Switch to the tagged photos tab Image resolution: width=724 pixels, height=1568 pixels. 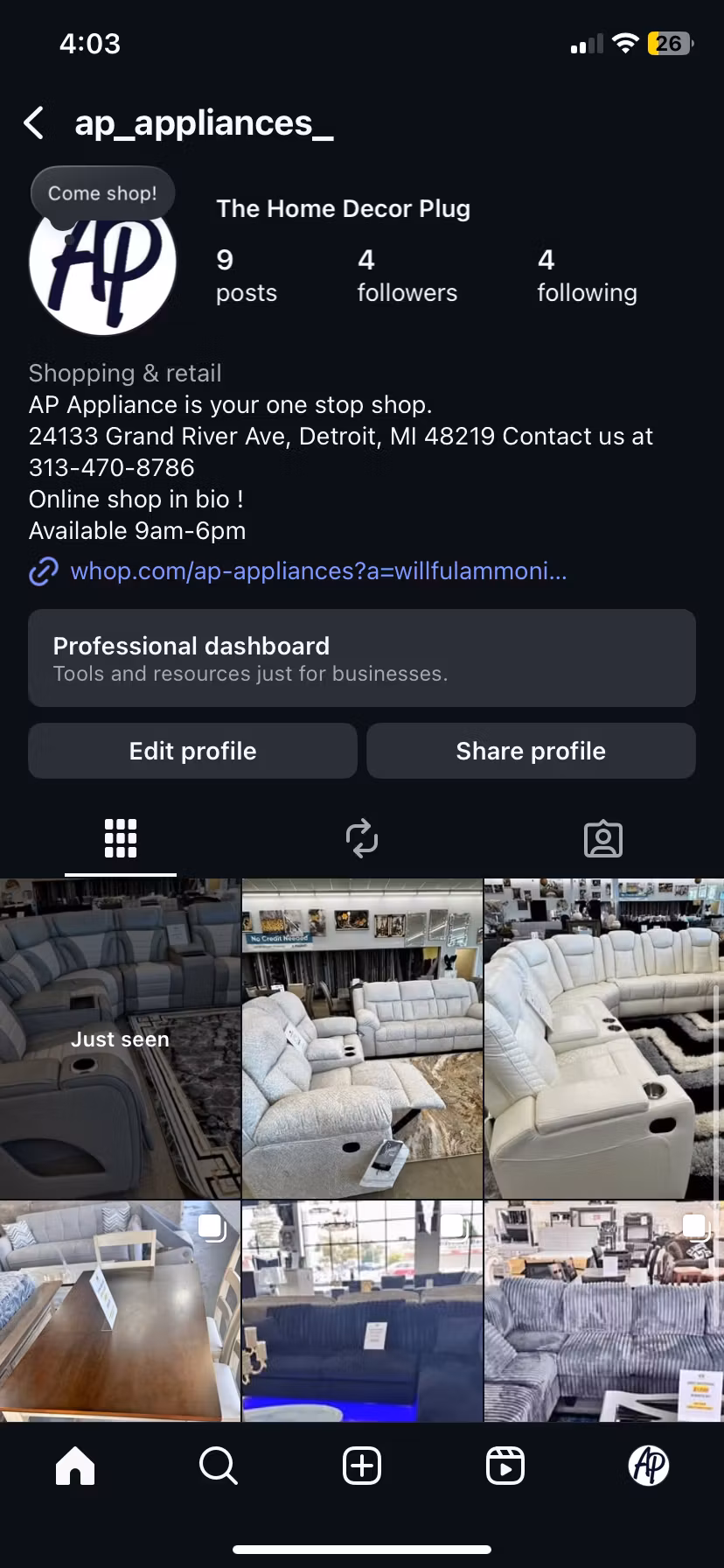603,838
